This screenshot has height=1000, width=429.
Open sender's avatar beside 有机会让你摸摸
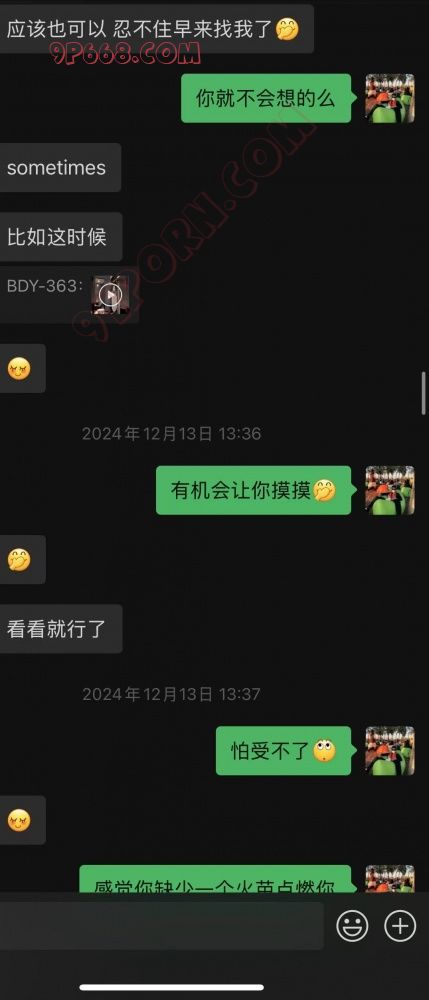click(390, 490)
